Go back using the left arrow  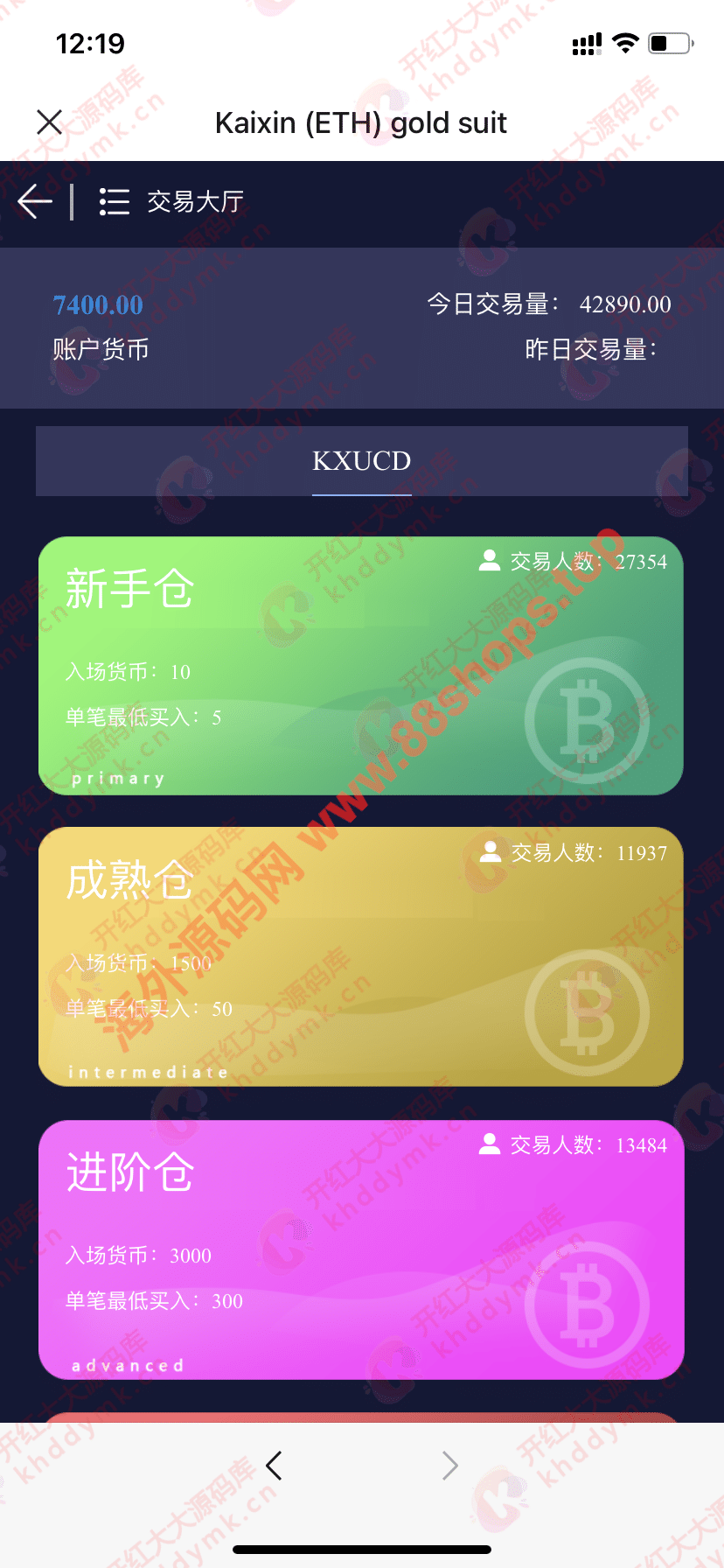(35, 201)
